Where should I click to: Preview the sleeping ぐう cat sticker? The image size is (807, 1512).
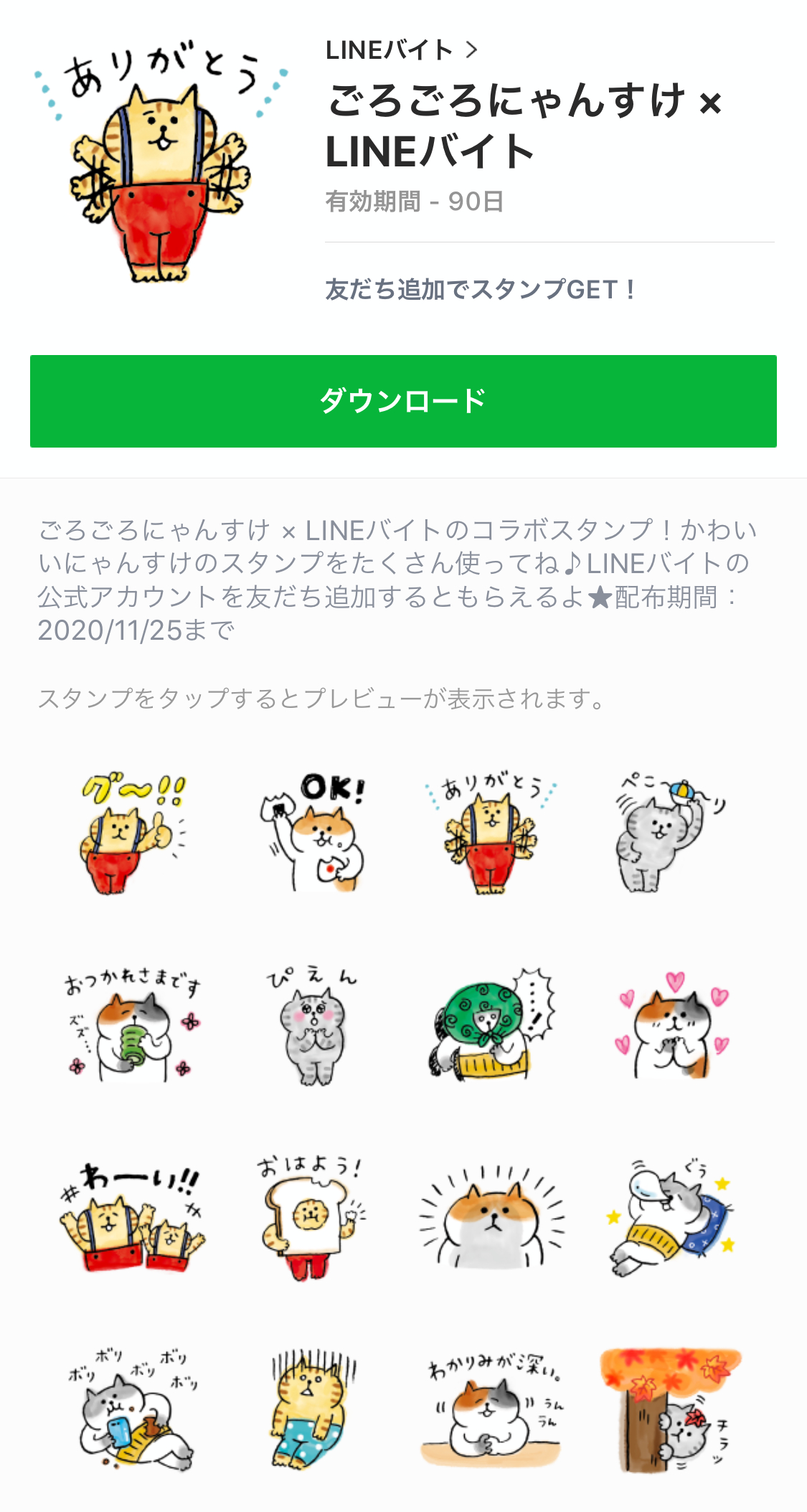point(671,1217)
